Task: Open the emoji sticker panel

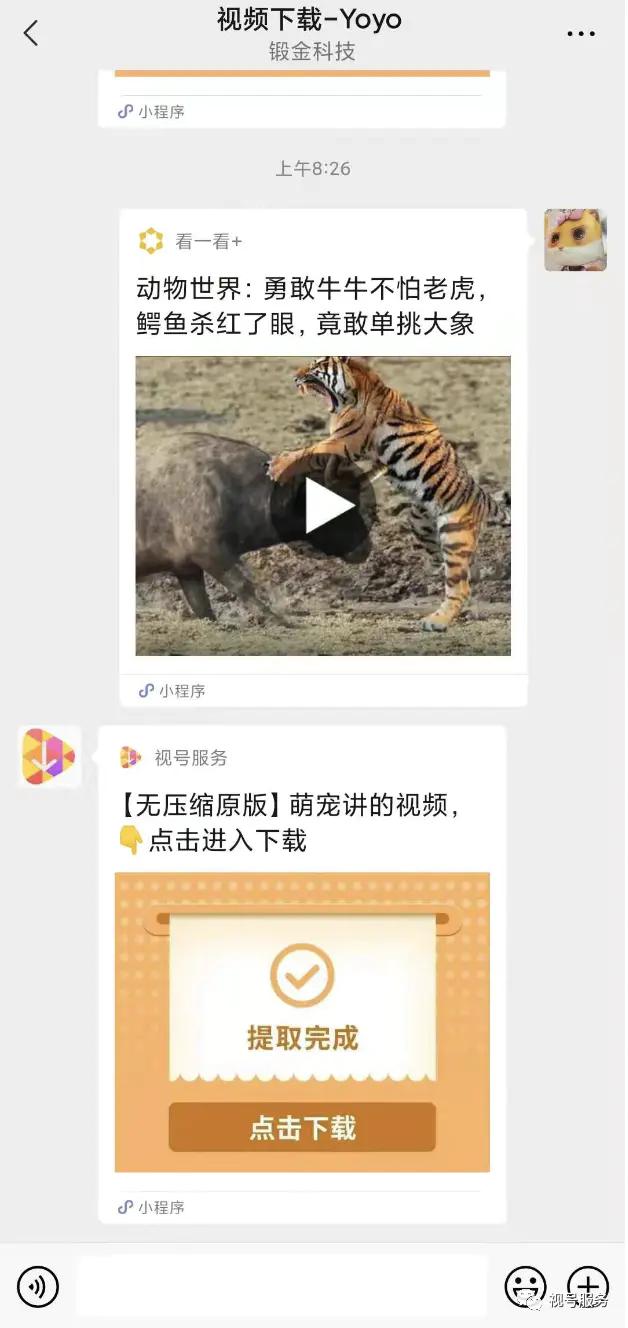Action: [x=525, y=1287]
